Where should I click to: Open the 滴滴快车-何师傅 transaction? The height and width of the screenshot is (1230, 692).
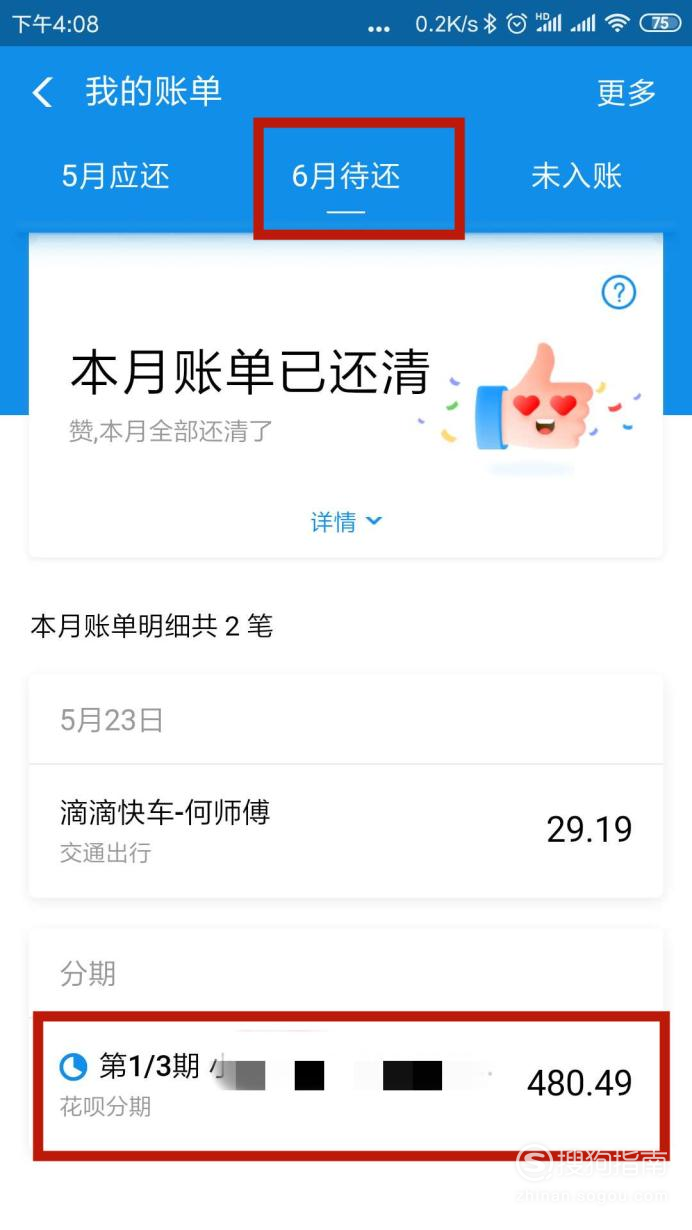pyautogui.click(x=346, y=830)
